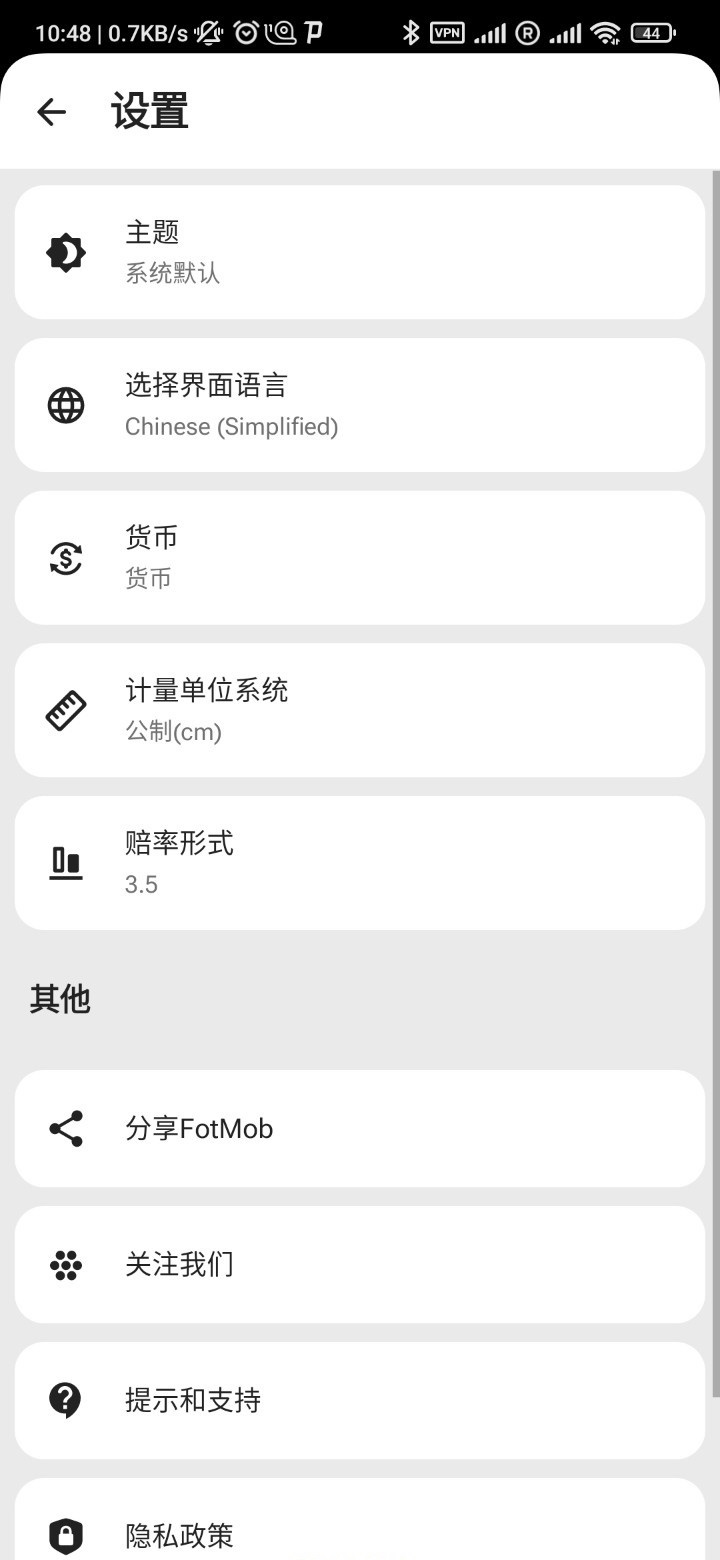Screen dimensions: 720x1560
Task: Click the share icon next to 分享FotMob
Action: pyautogui.click(x=65, y=1128)
